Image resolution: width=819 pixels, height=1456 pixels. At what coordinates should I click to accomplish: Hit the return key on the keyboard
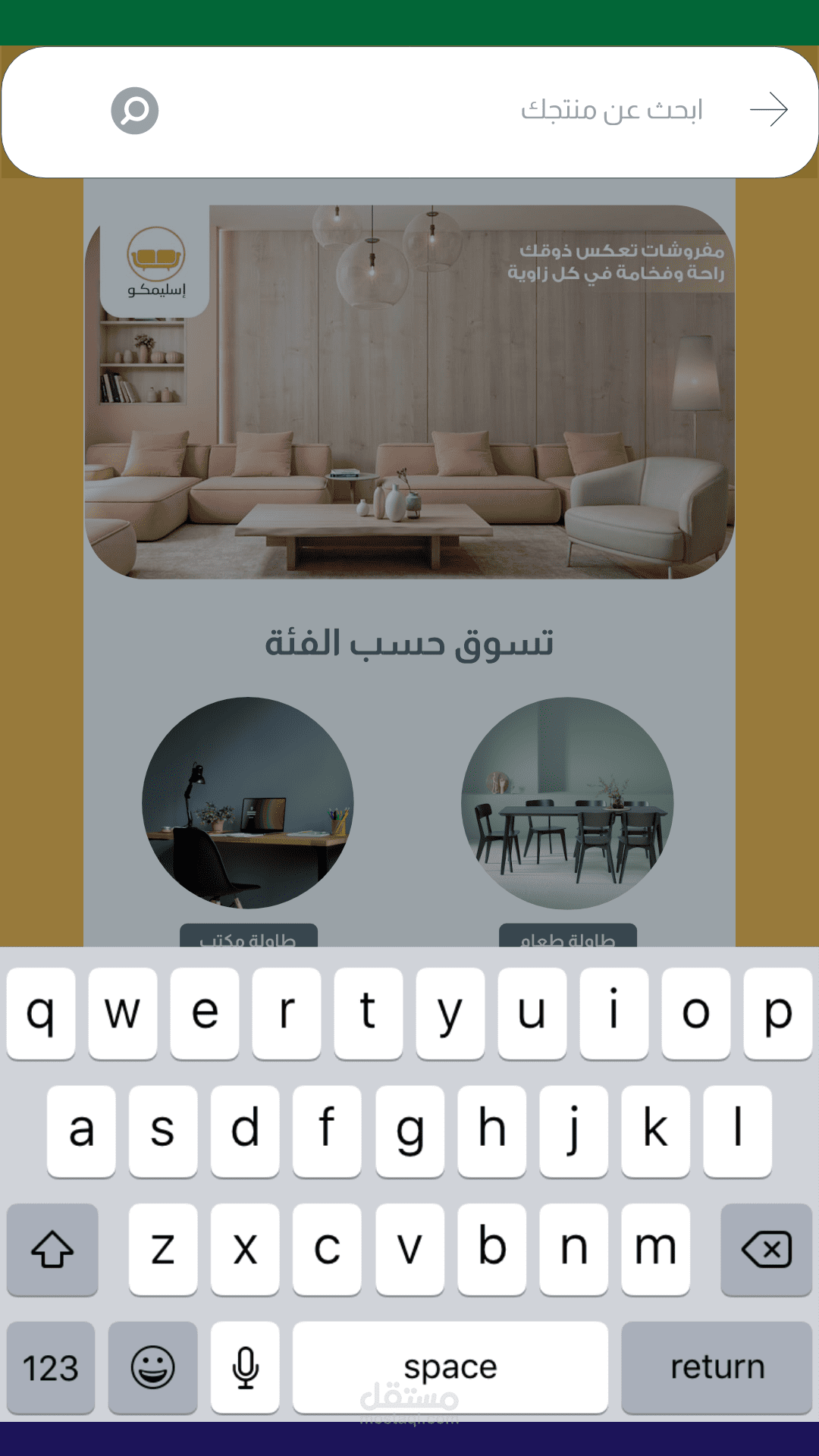pyautogui.click(x=717, y=1367)
